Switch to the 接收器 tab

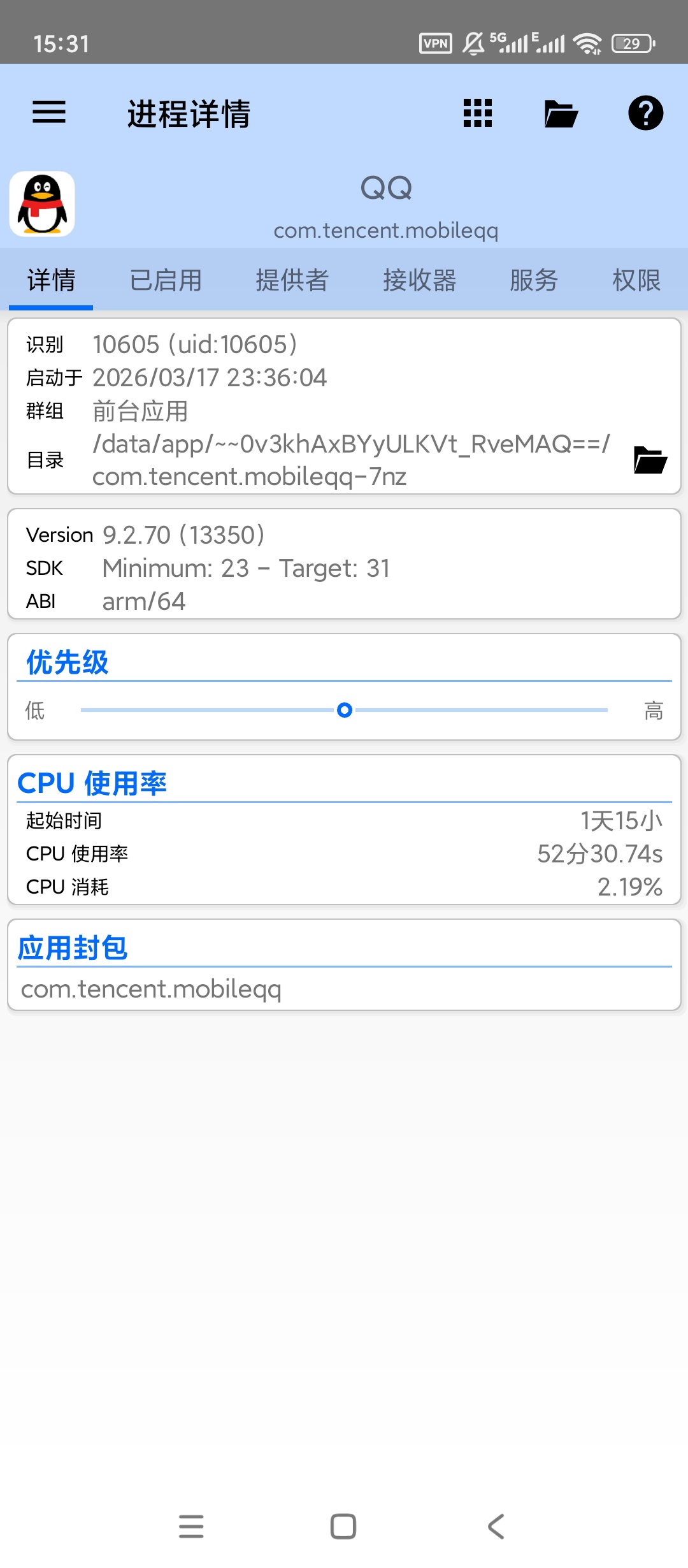pyautogui.click(x=420, y=280)
